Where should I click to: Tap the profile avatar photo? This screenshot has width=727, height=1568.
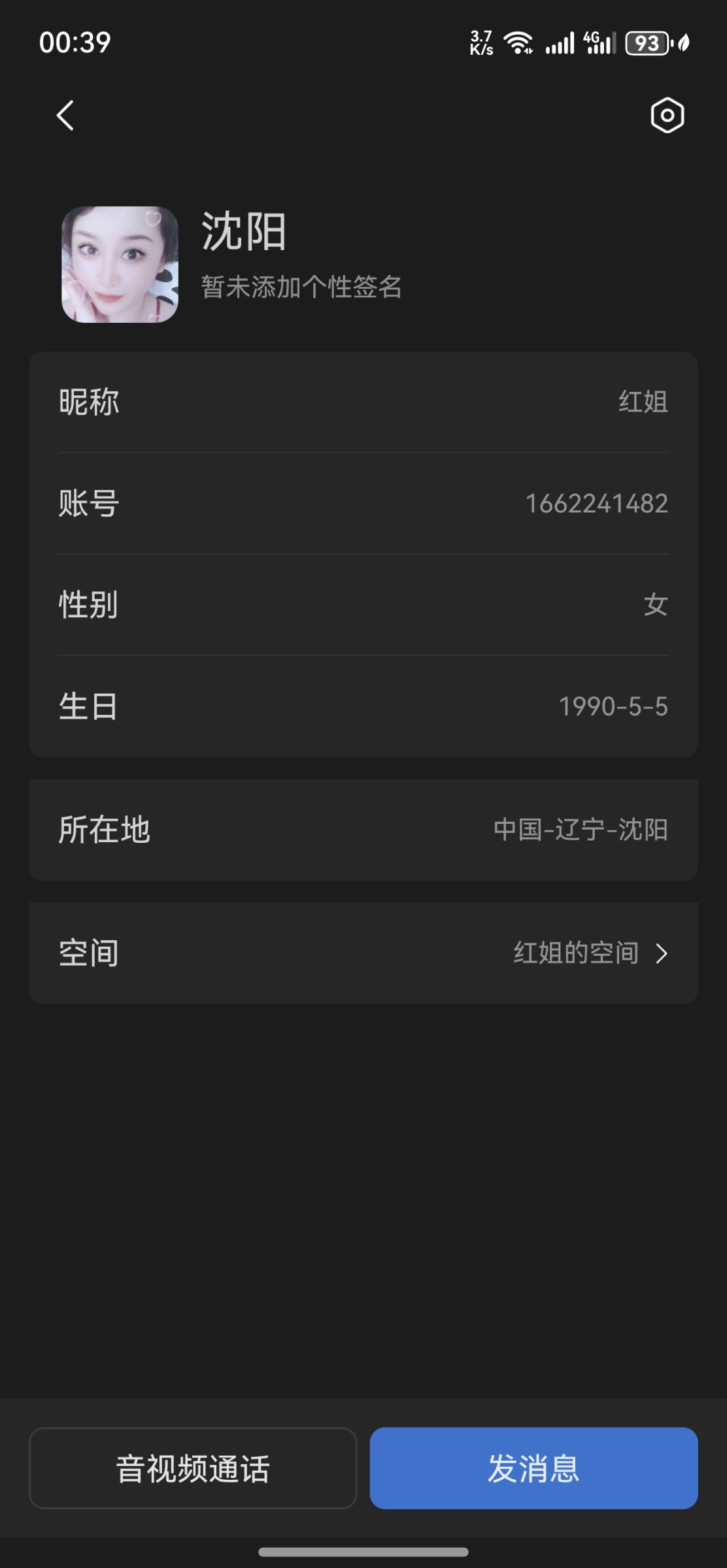(119, 264)
